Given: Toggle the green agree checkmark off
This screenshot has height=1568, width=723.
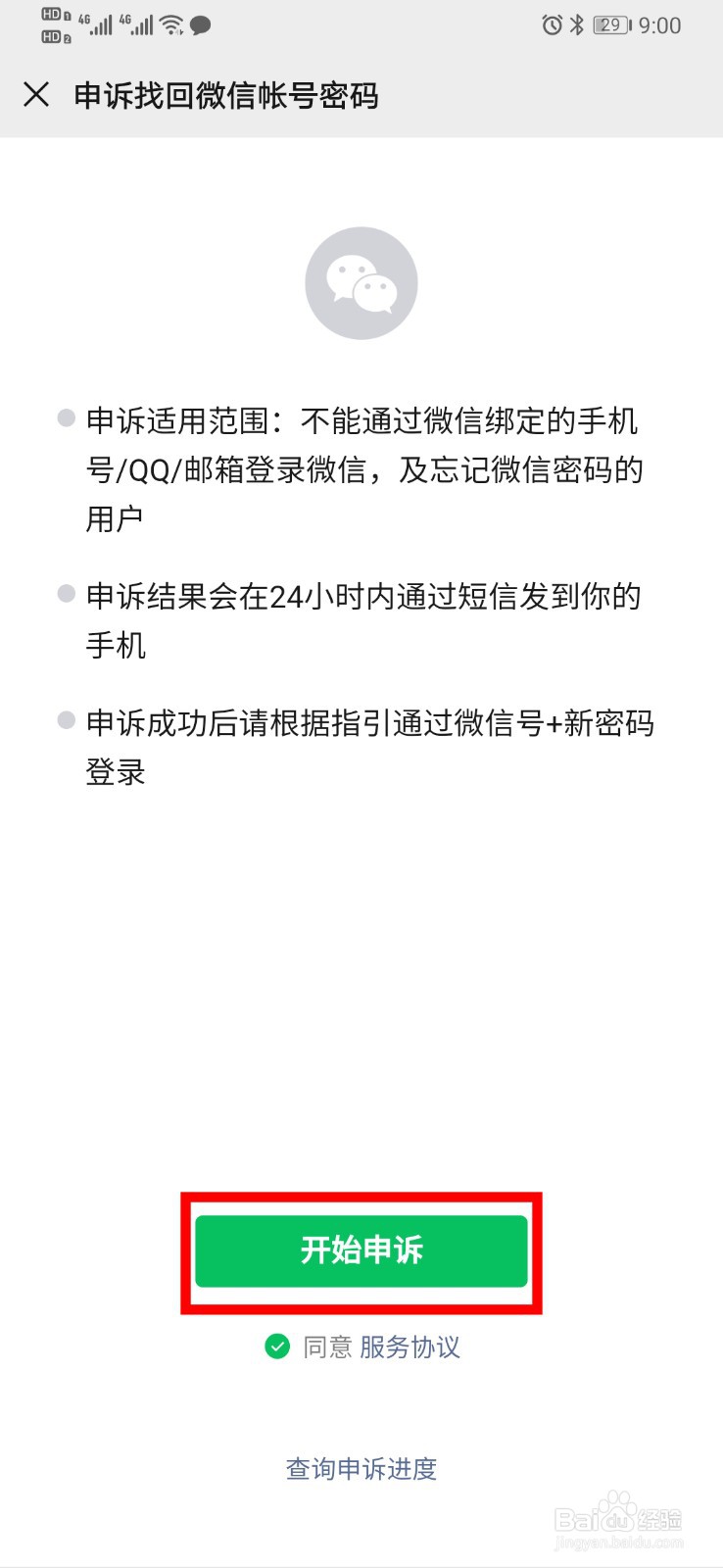Looking at the screenshot, I should [277, 1347].
